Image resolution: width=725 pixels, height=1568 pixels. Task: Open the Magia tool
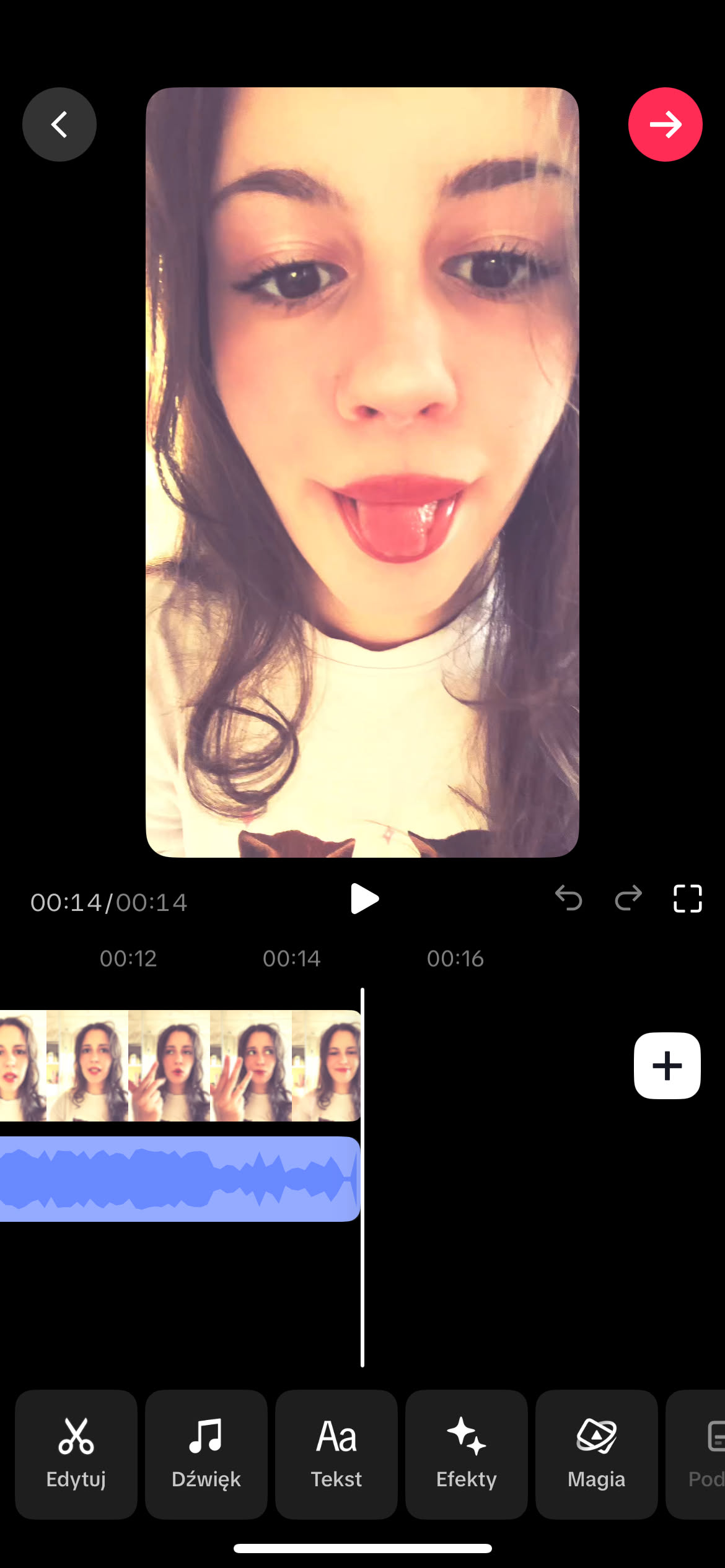click(x=596, y=1454)
